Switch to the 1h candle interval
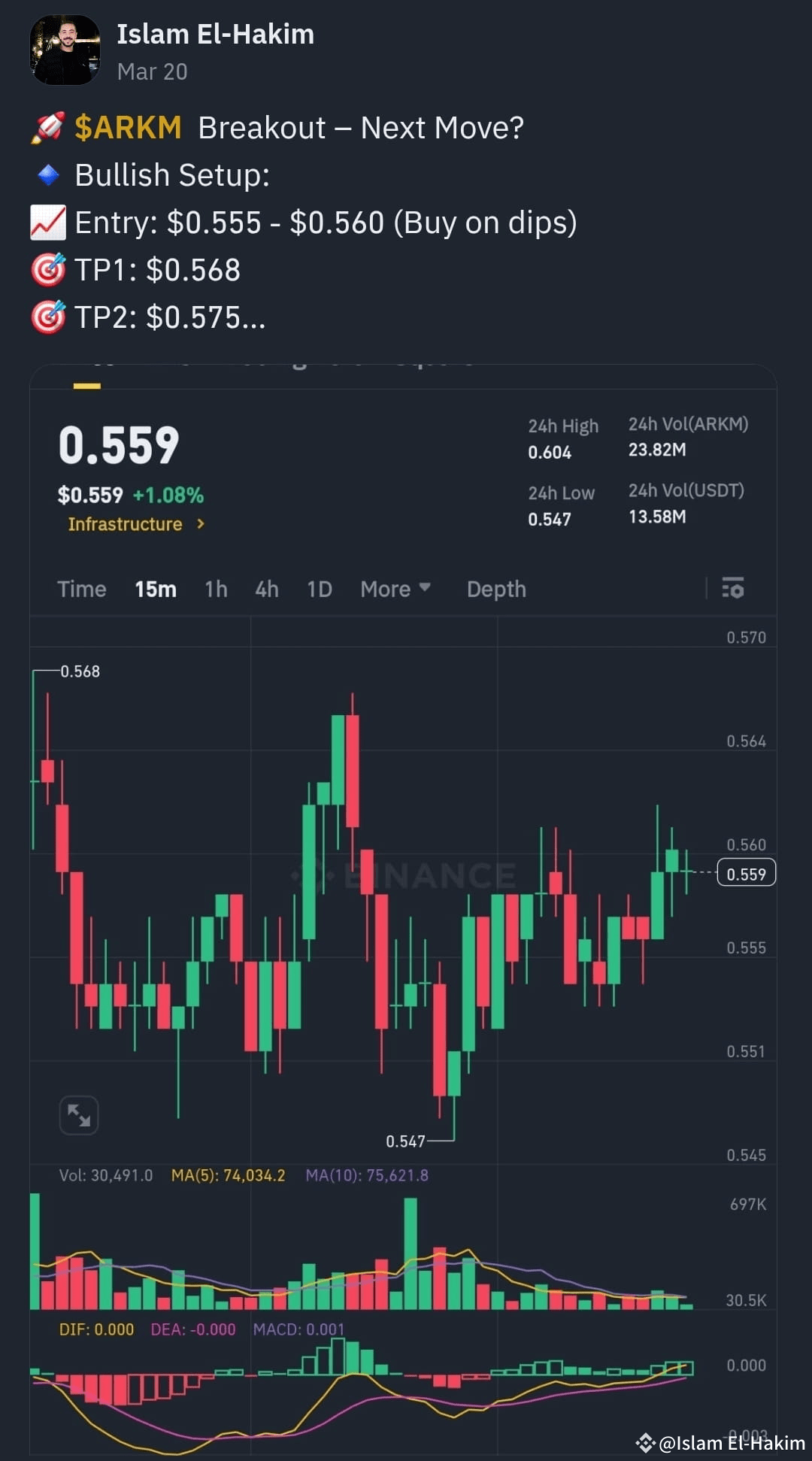 (215, 590)
